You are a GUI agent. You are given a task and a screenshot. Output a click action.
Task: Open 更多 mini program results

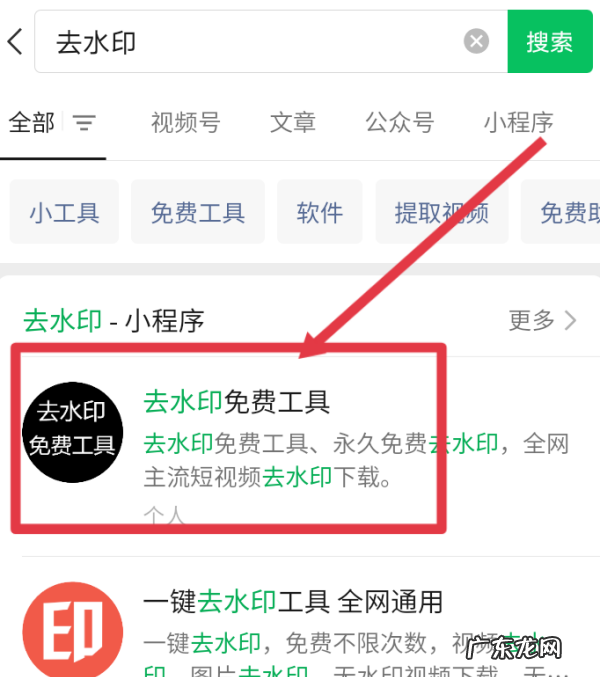tap(542, 320)
